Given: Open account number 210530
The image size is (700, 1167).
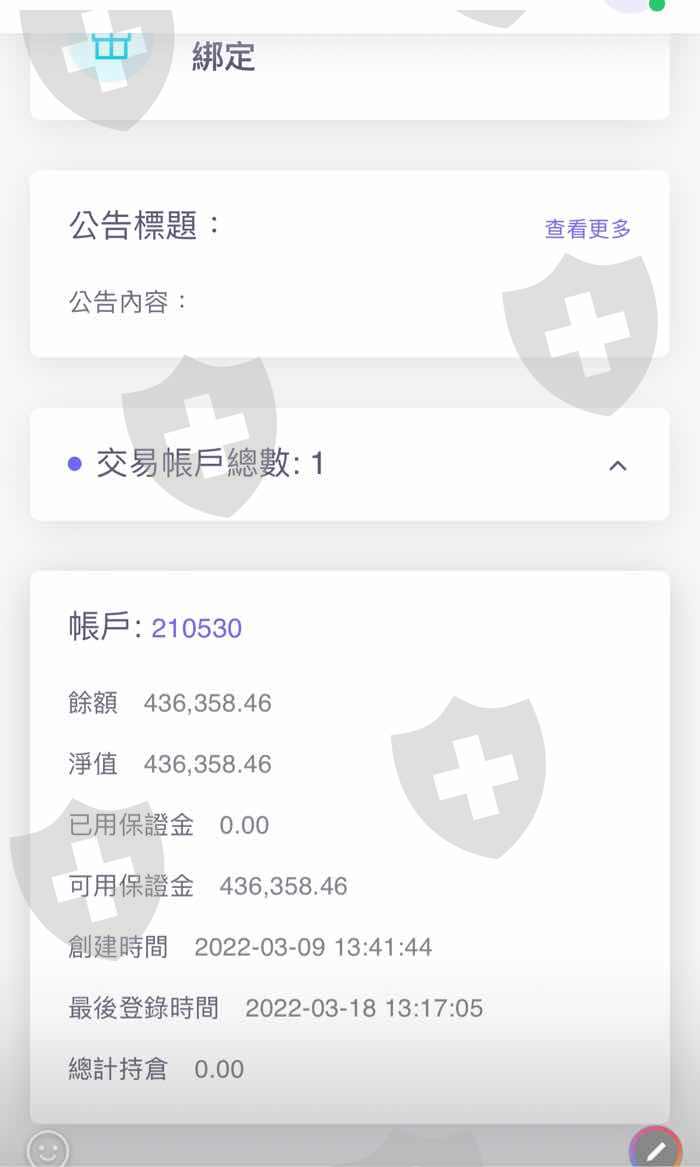Looking at the screenshot, I should [196, 628].
